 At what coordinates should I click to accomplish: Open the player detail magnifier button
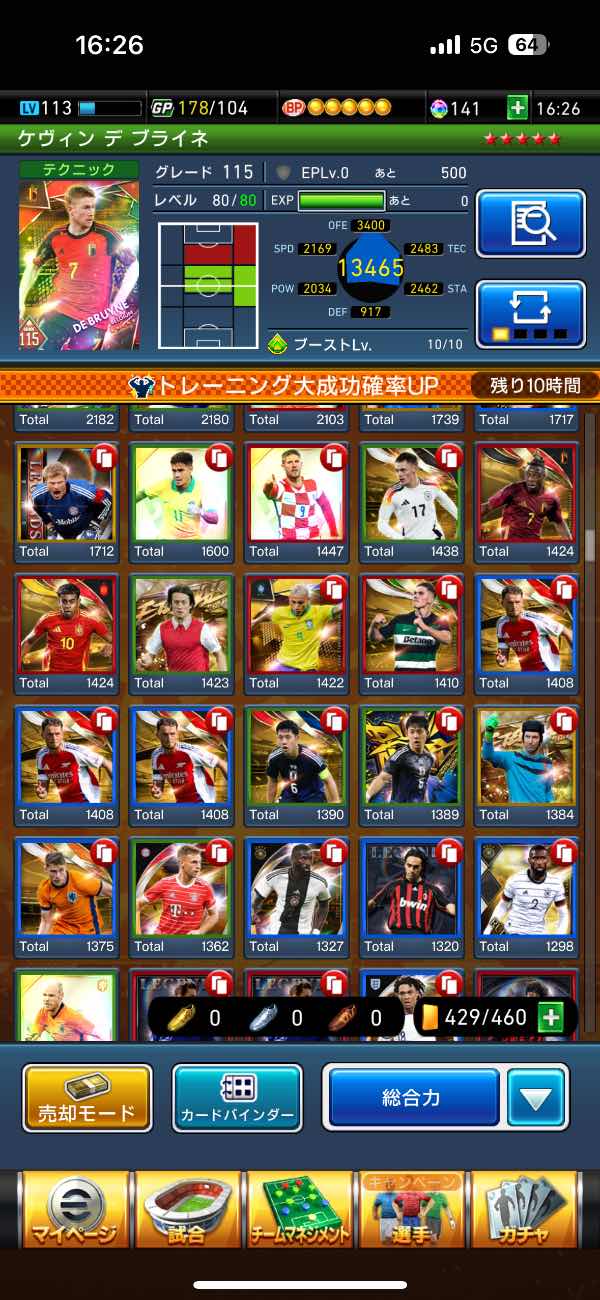pyautogui.click(x=531, y=224)
